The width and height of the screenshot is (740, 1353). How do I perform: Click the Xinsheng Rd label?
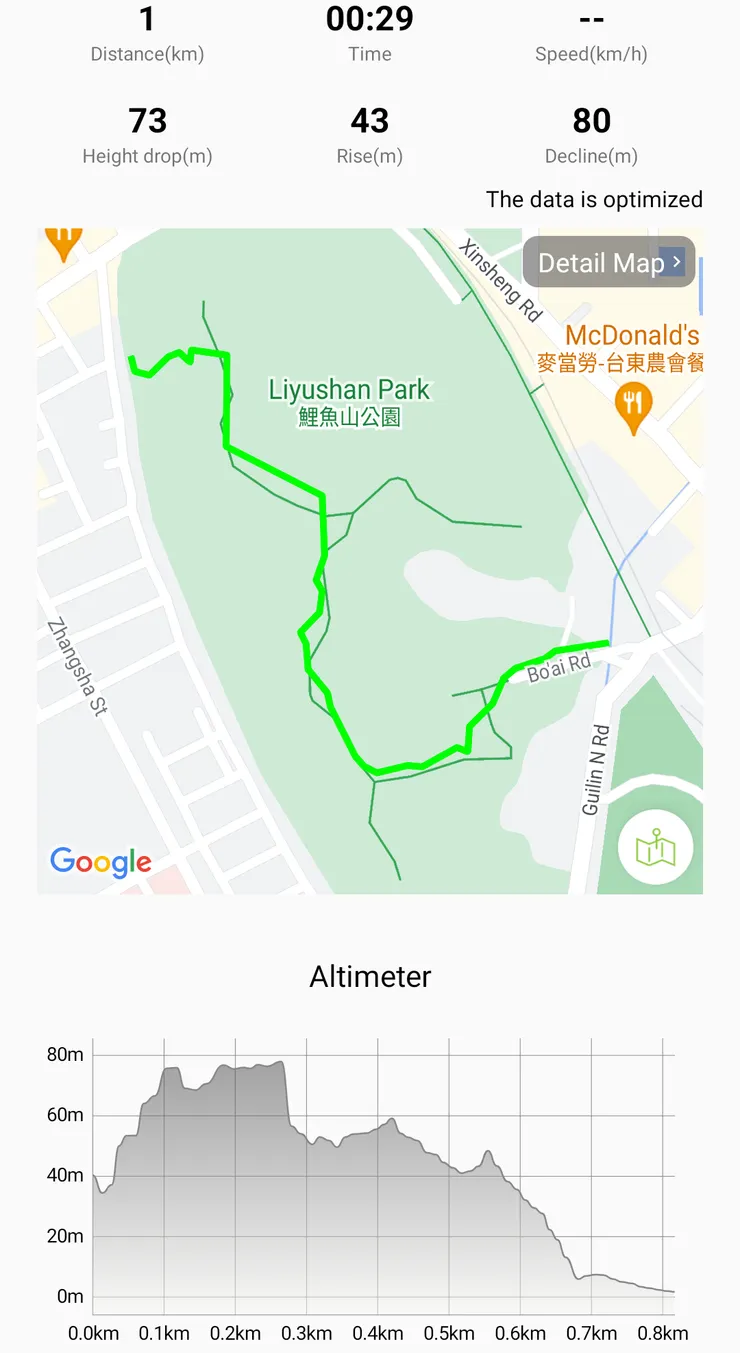pyautogui.click(x=495, y=272)
